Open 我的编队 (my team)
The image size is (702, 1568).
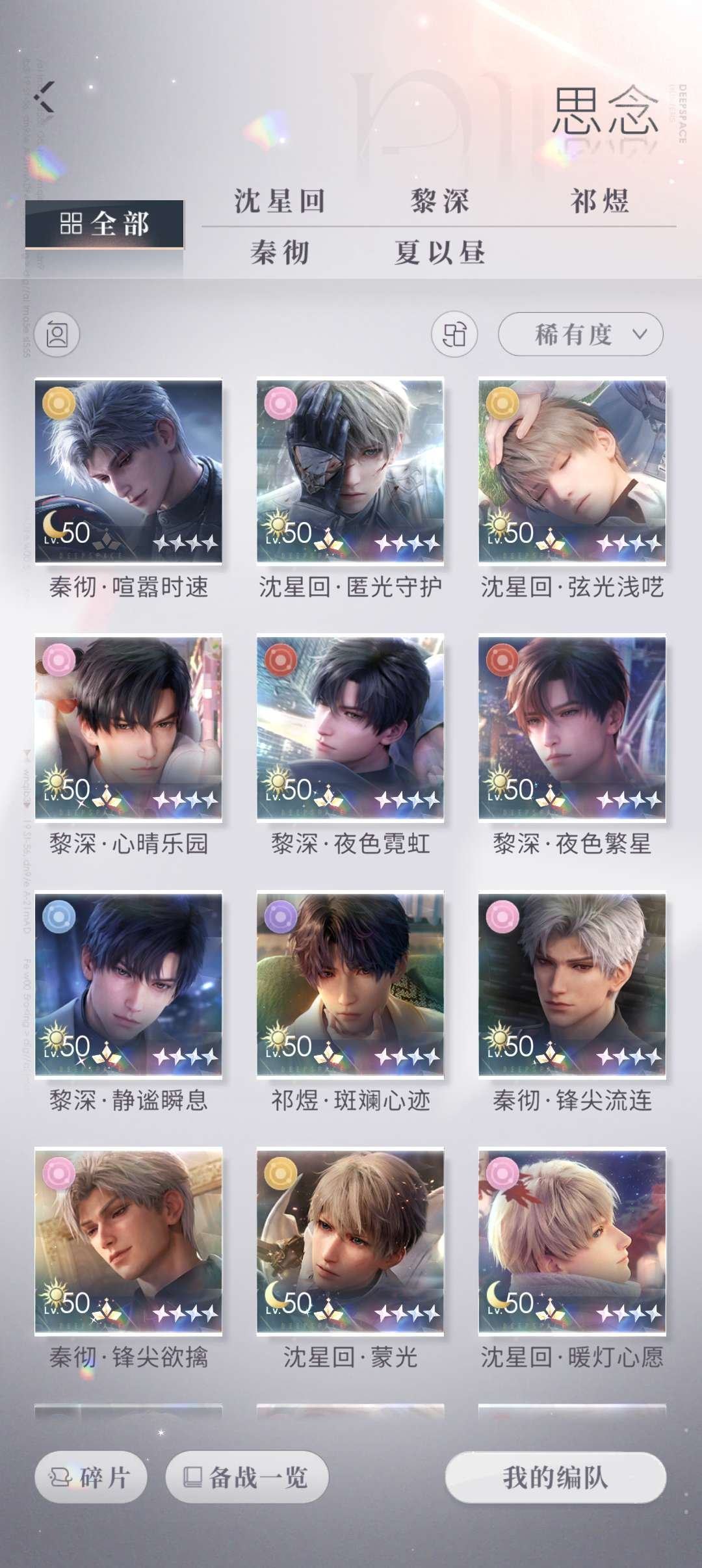(556, 1477)
